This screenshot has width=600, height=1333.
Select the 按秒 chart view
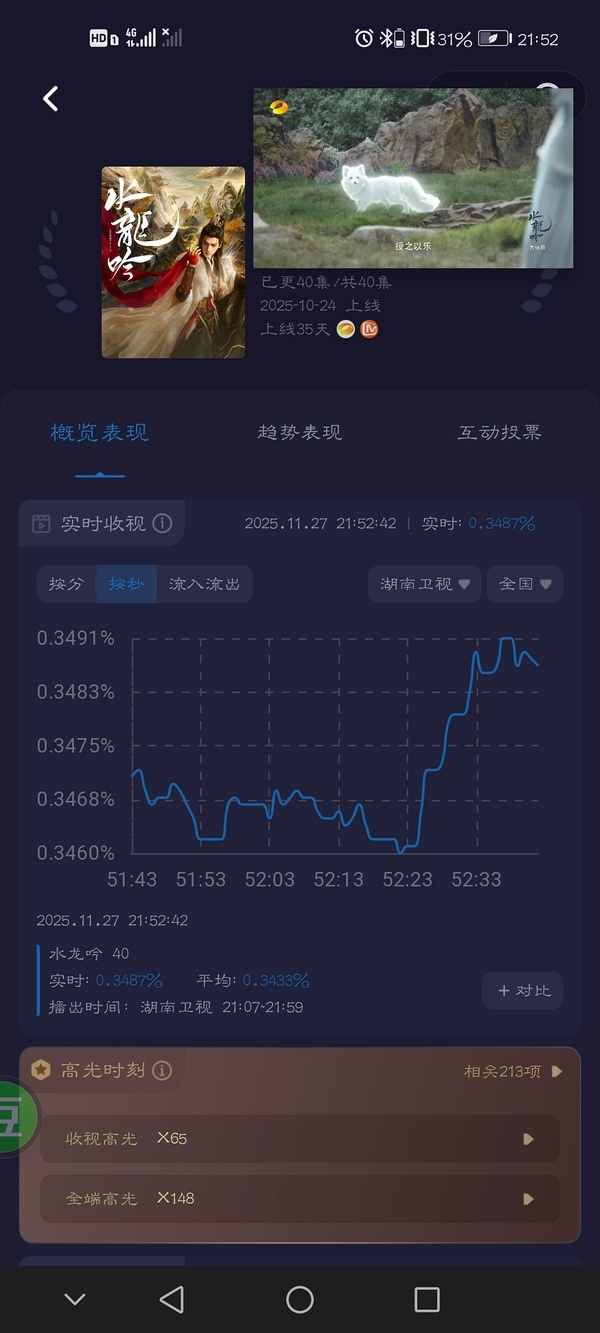tap(126, 584)
